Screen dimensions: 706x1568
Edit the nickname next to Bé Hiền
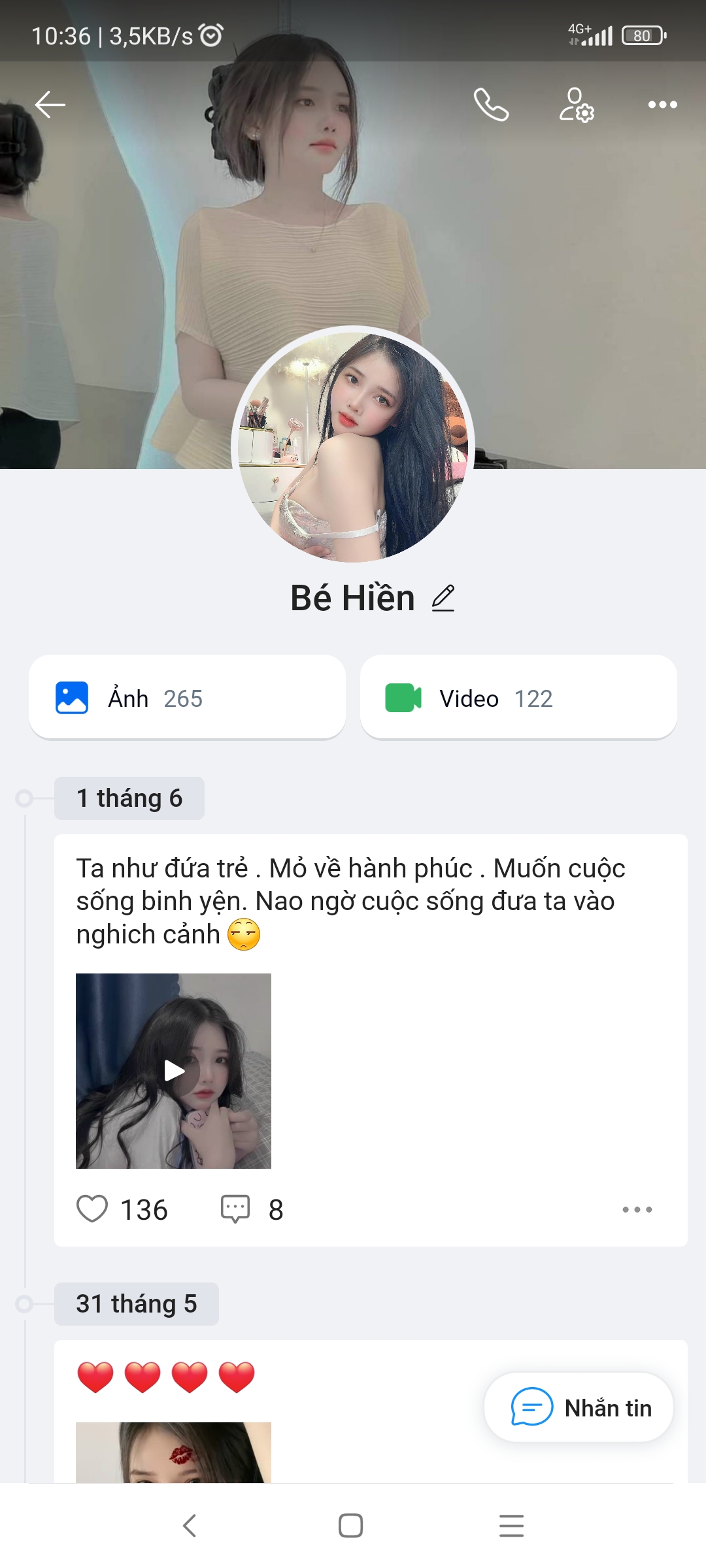click(443, 598)
